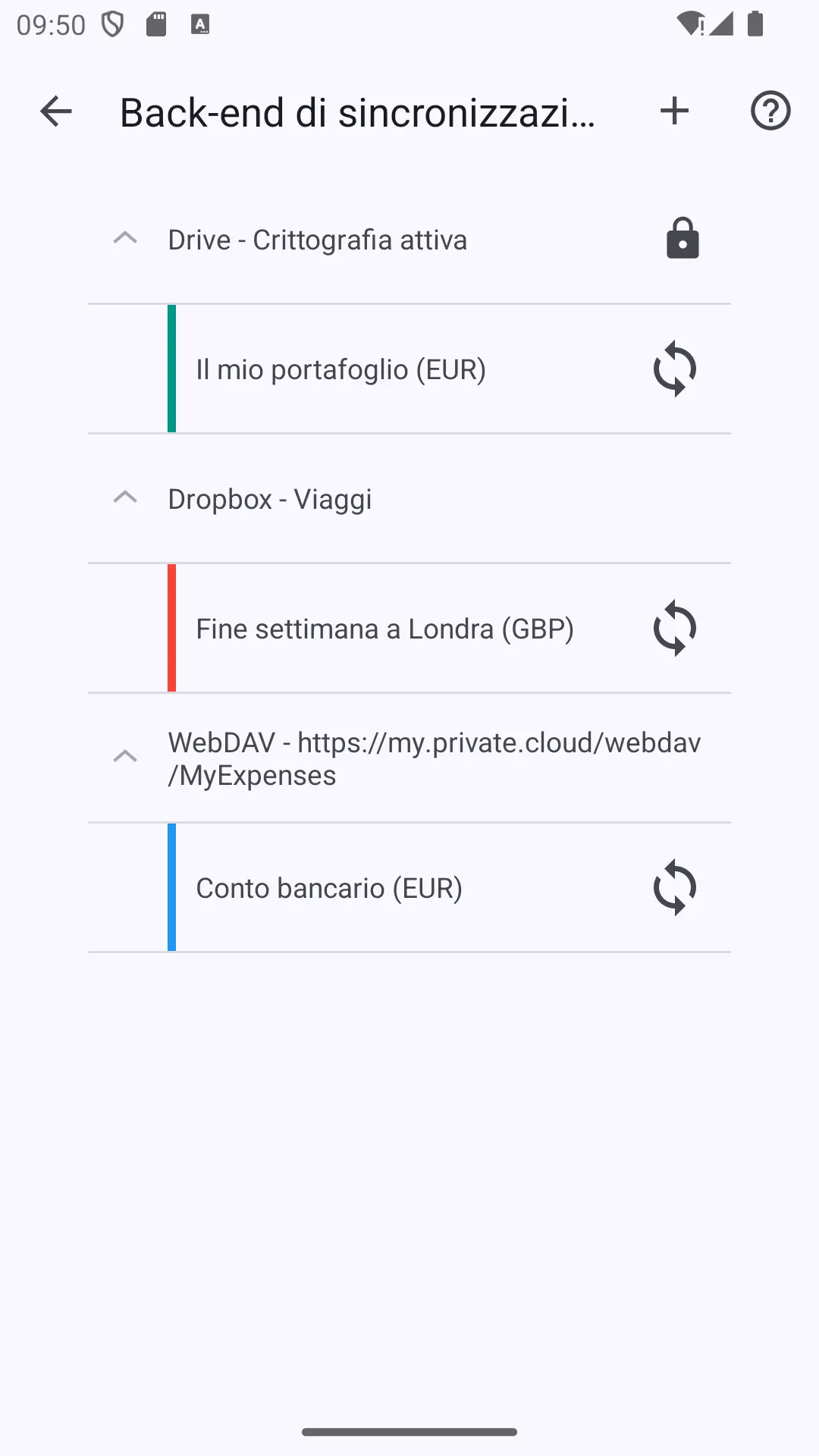This screenshot has width=819, height=1456.
Task: Open the Conto bancario (EUR) row
Action: (x=409, y=888)
